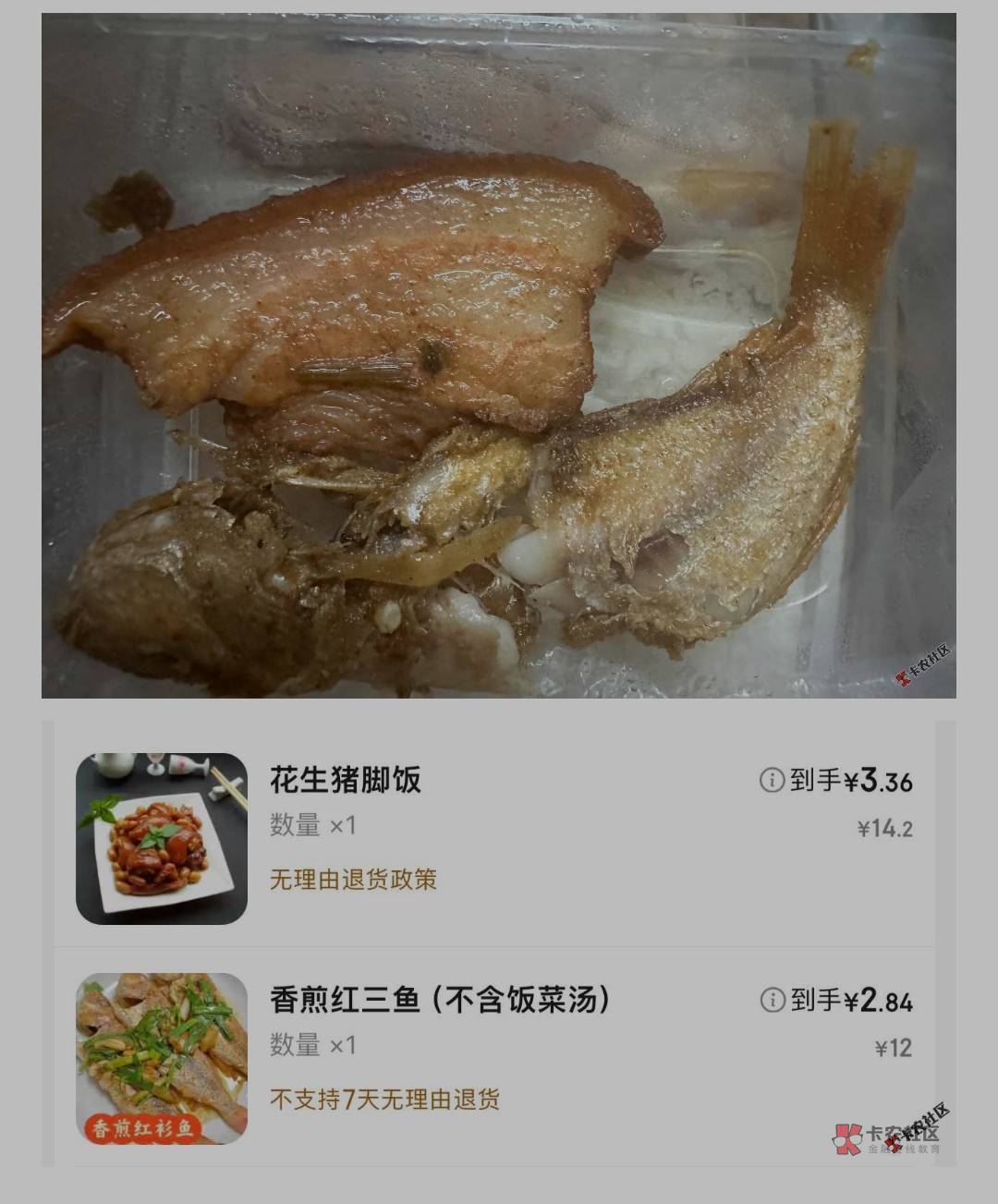Enlarge the order items screenshot image
Viewport: 998px width, 1204px height.
(x=499, y=943)
